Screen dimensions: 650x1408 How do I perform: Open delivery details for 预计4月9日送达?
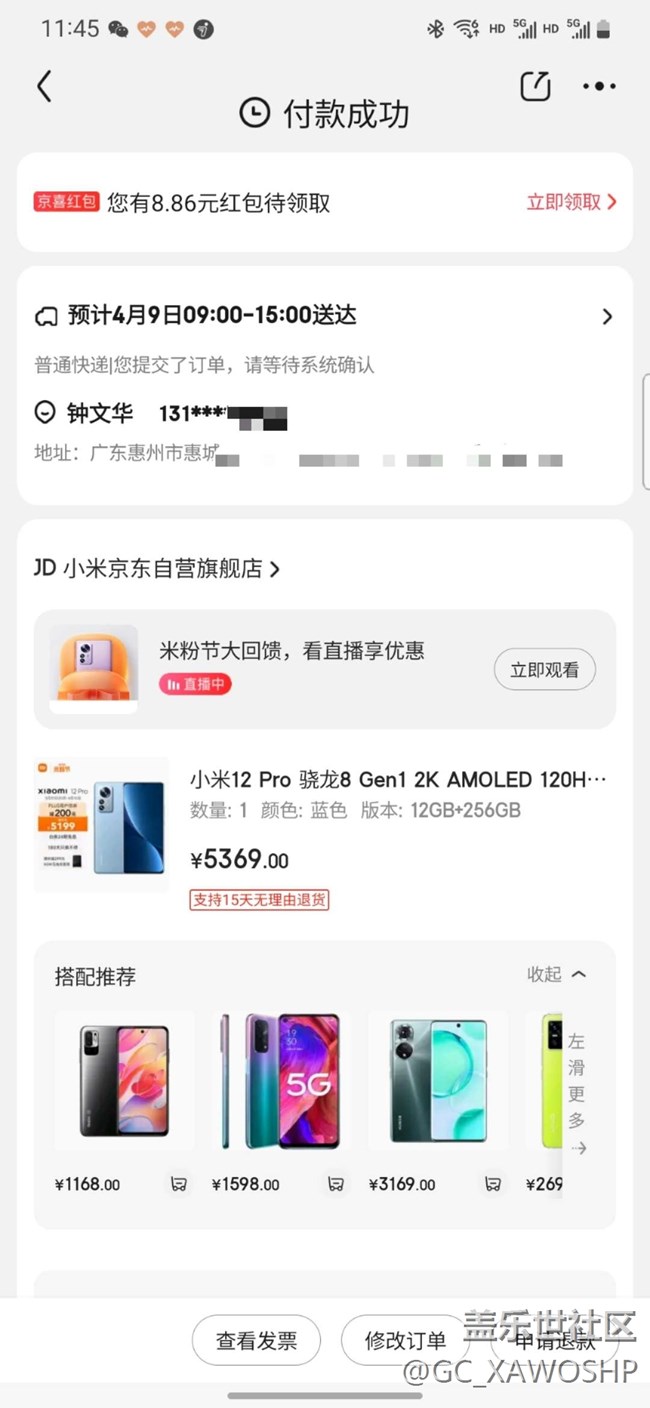pos(606,317)
